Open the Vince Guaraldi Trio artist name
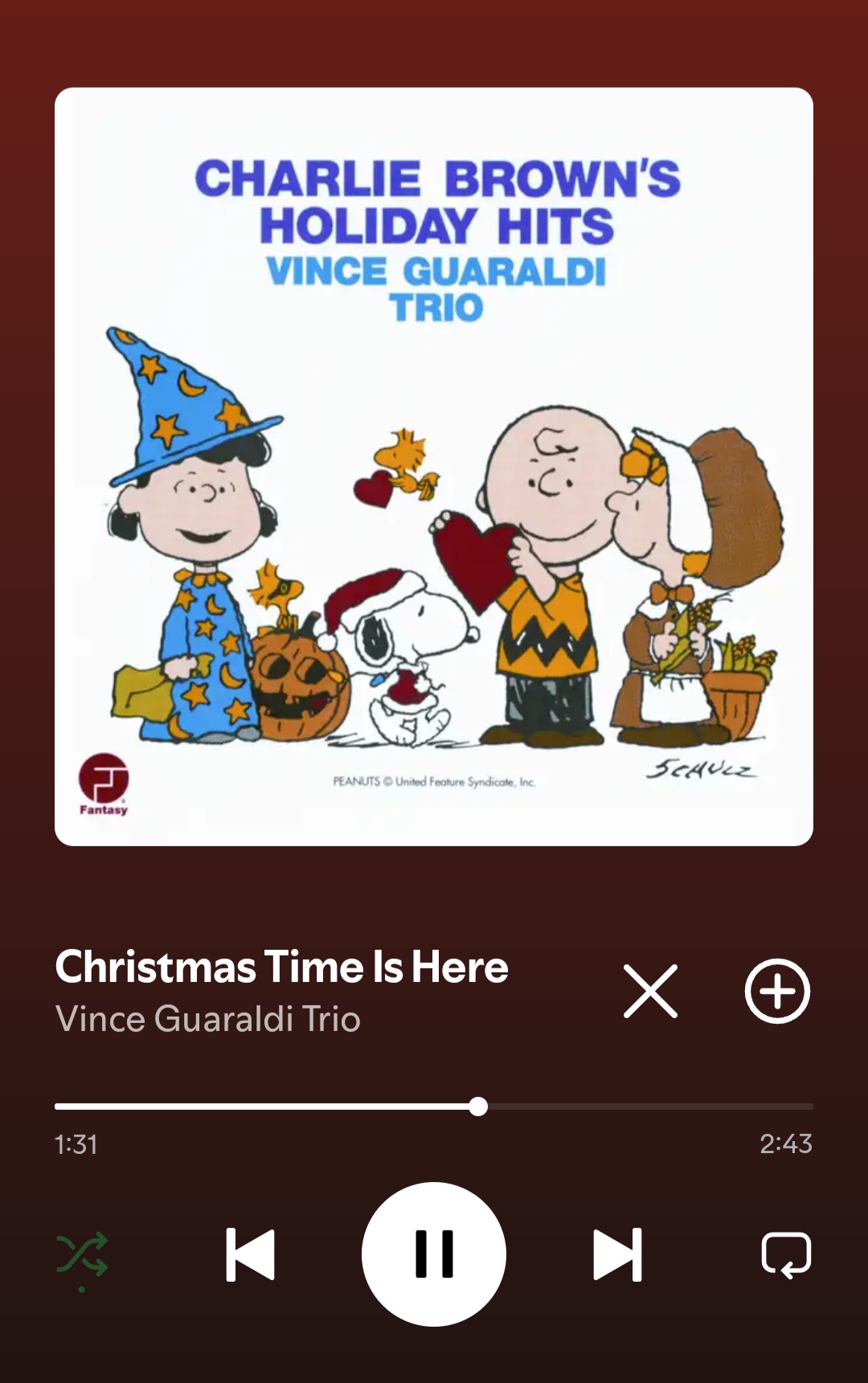868x1383 pixels. tap(208, 1019)
